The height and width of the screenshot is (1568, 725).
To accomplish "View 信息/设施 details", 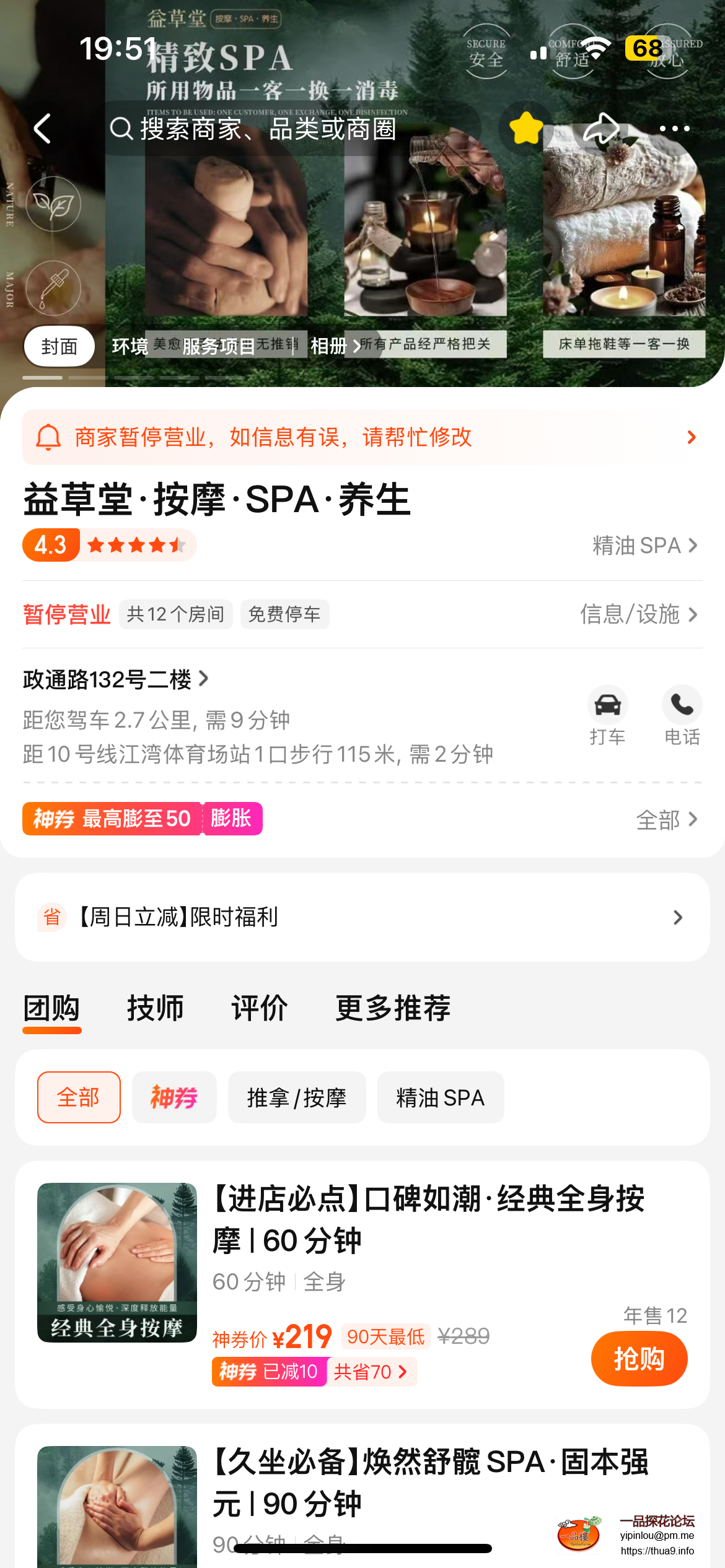I will pos(638,614).
